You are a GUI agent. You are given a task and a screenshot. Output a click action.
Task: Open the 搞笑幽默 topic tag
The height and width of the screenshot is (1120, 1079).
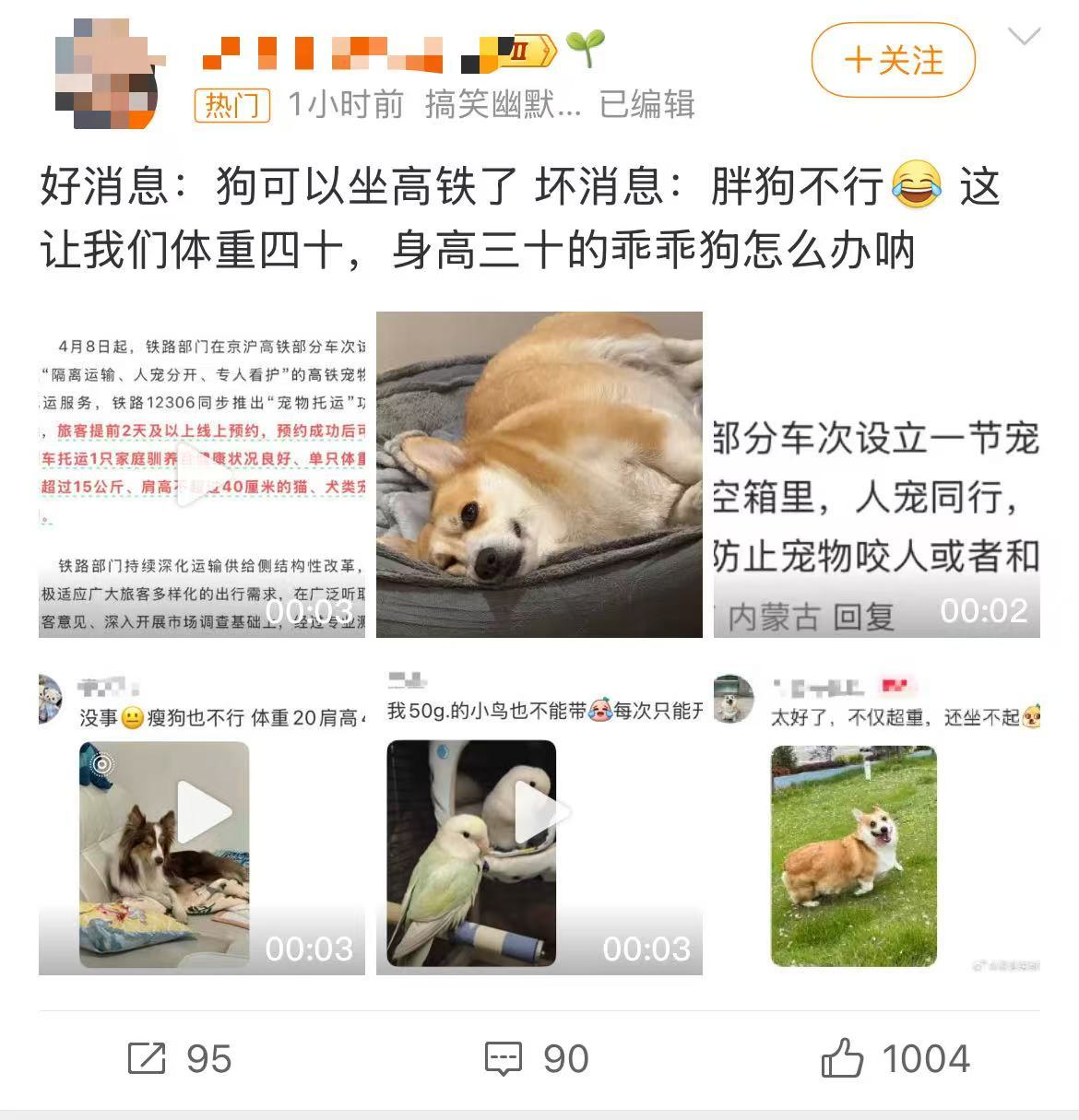pyautogui.click(x=503, y=105)
